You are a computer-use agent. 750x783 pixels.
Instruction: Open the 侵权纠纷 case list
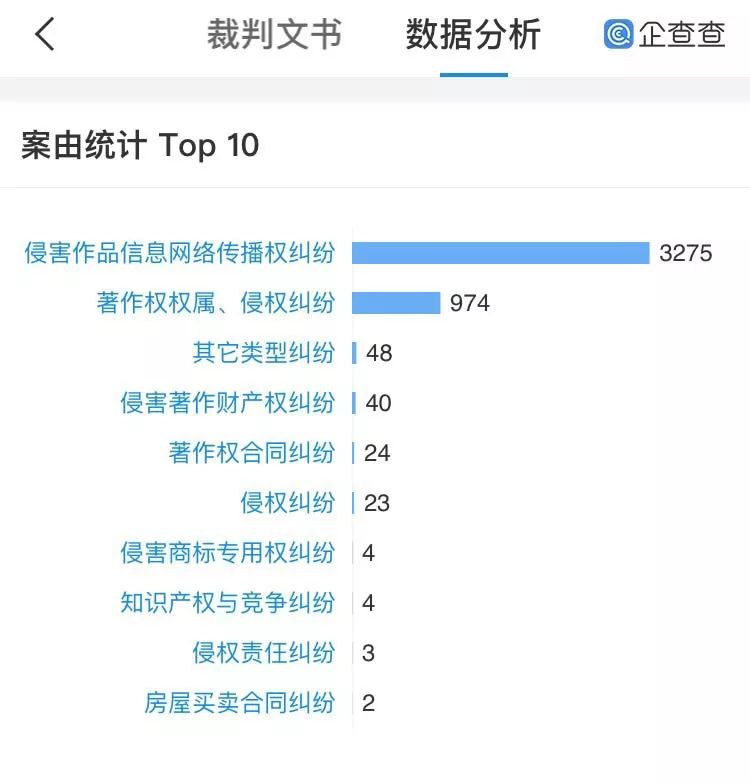[x=288, y=502]
